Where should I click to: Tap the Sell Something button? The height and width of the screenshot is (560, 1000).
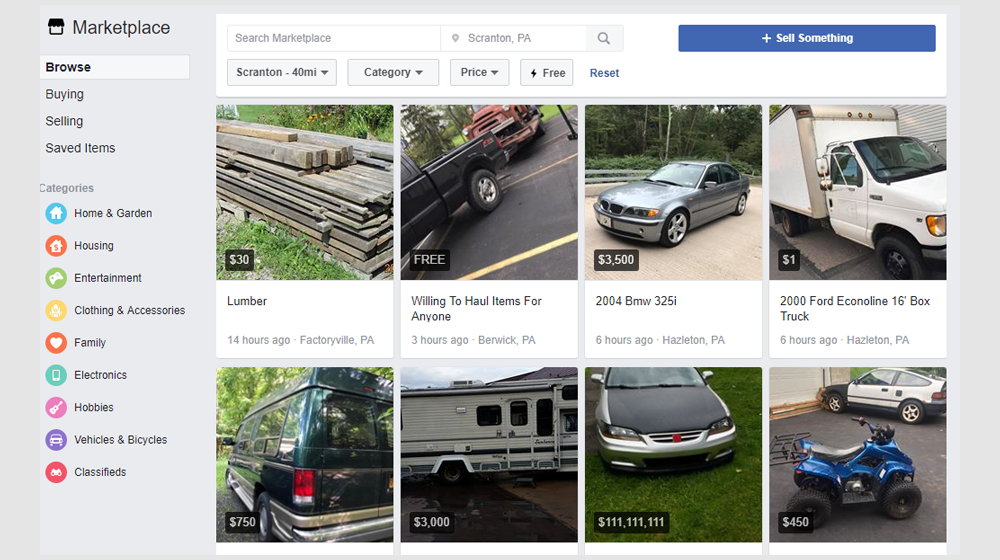(806, 38)
